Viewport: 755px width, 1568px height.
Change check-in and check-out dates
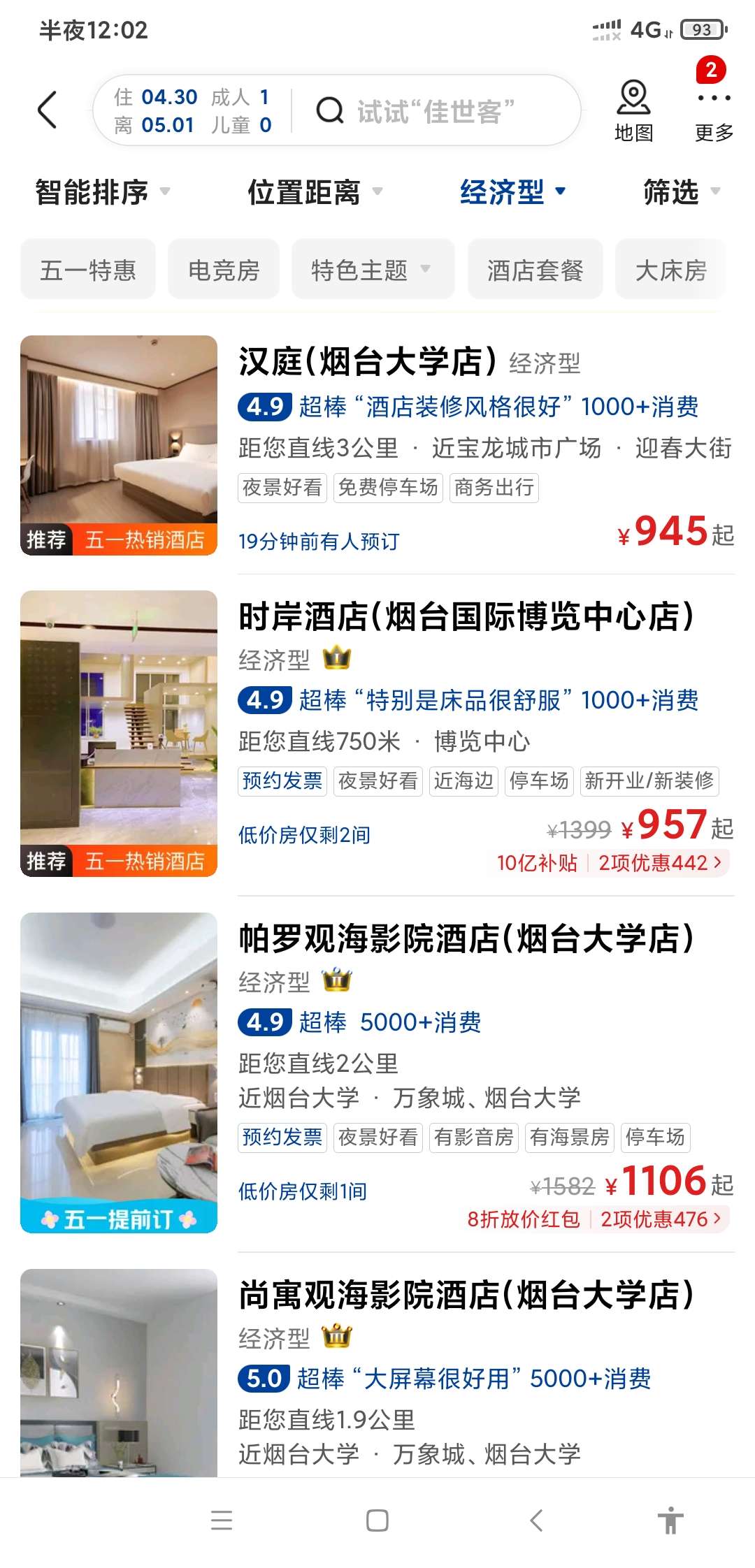pyautogui.click(x=192, y=110)
